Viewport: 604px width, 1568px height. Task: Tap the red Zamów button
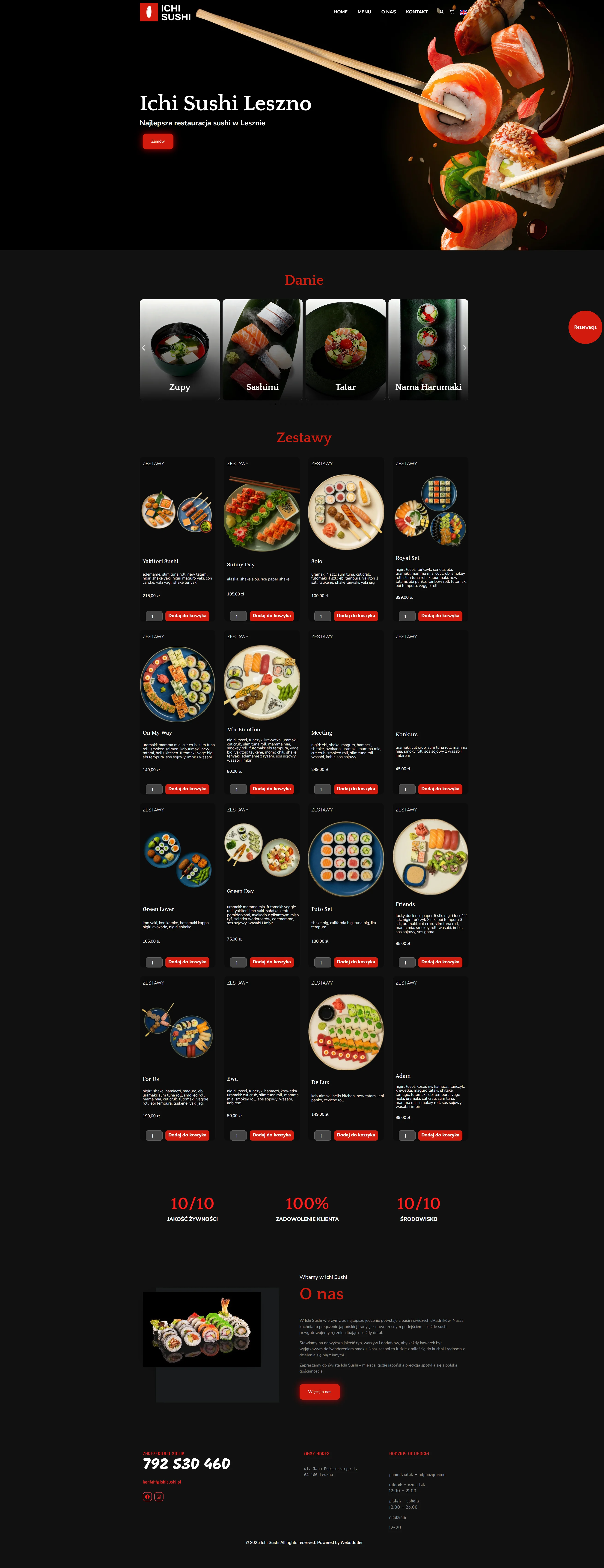click(158, 141)
